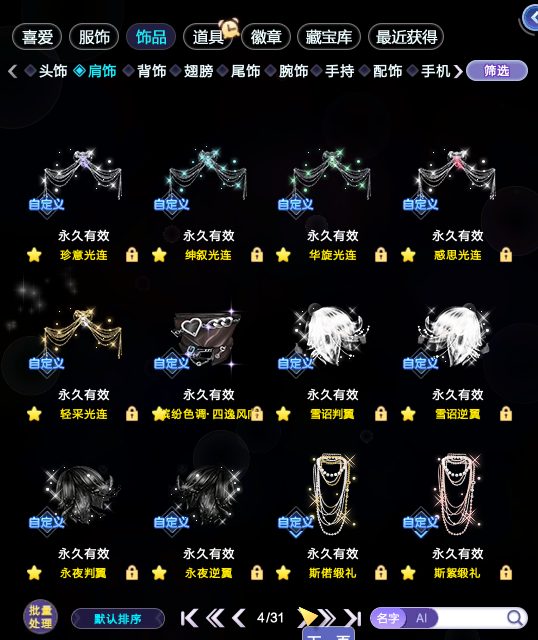Viewport: 538px width, 640px height.
Task: Tap the 筛选 filter button
Action: (x=497, y=71)
